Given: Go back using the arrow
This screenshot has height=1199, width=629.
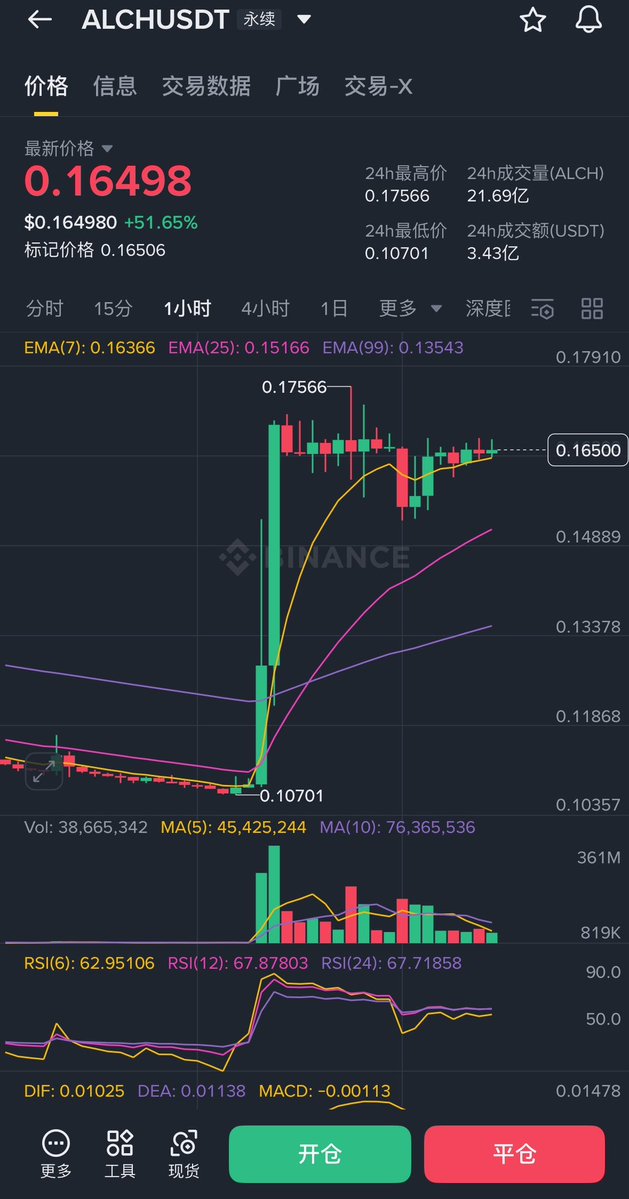Looking at the screenshot, I should (x=39, y=19).
